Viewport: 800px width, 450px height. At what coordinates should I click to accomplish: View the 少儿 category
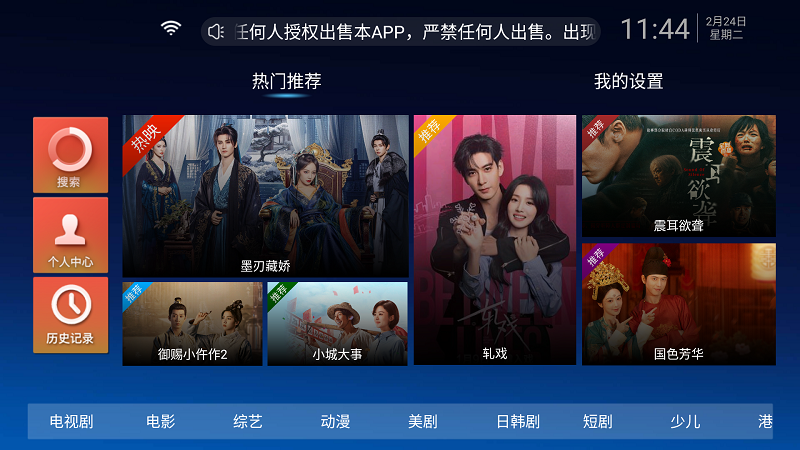click(x=685, y=422)
